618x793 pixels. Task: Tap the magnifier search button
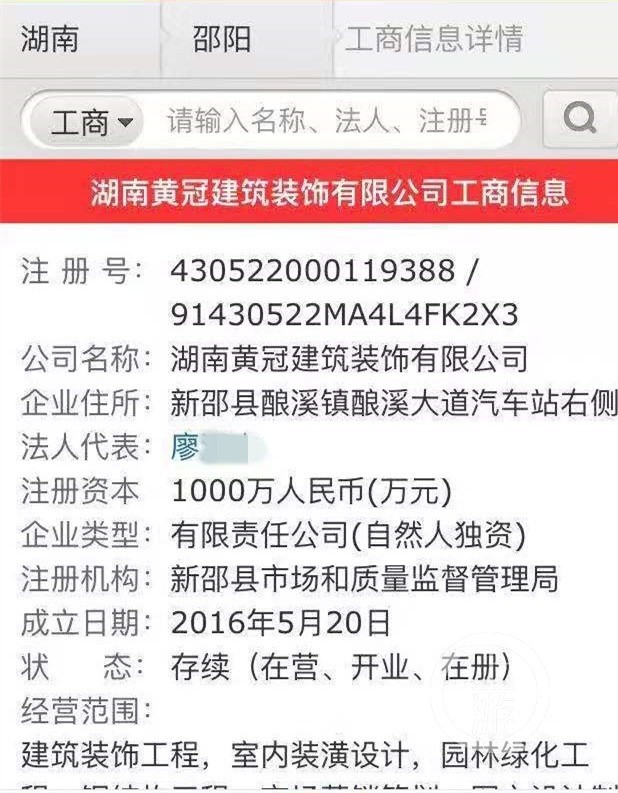(580, 120)
